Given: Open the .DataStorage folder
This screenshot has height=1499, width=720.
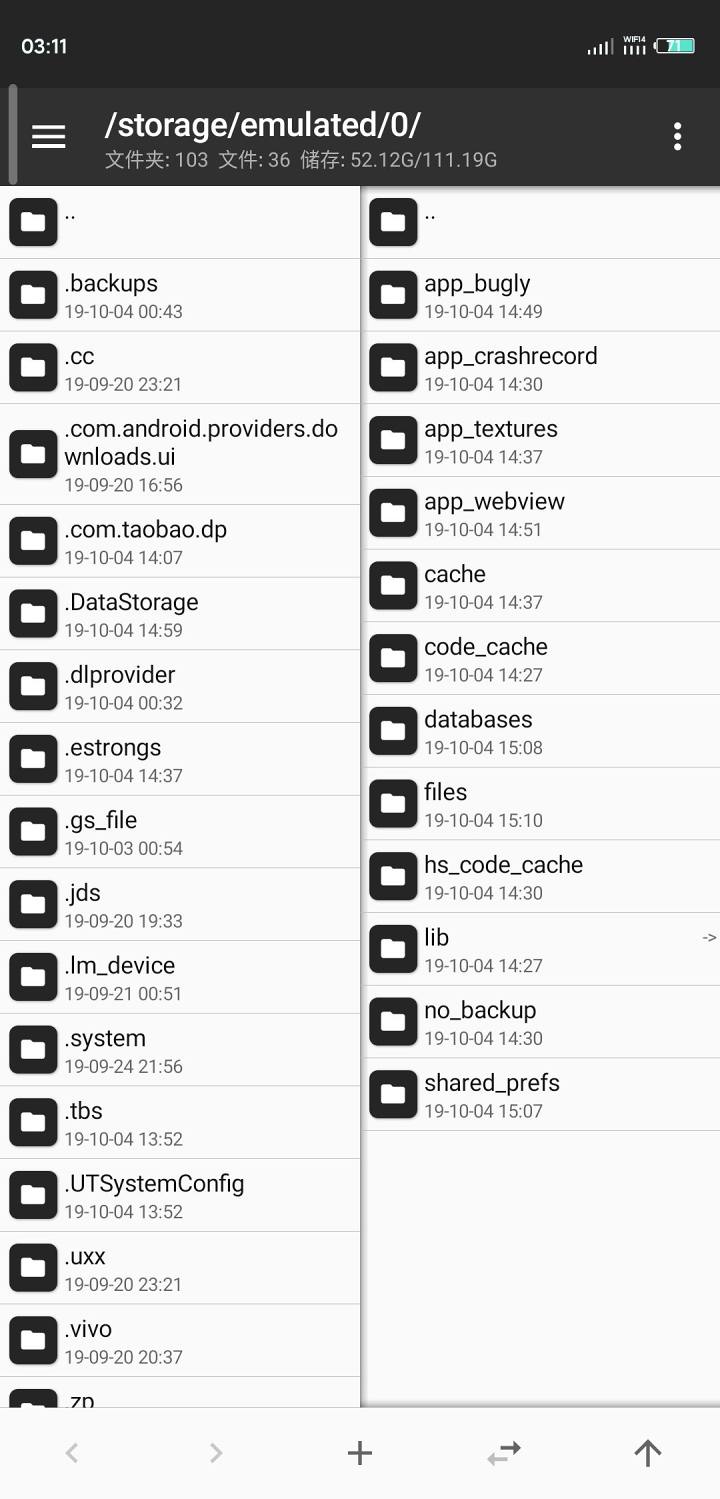Looking at the screenshot, I should pos(180,614).
